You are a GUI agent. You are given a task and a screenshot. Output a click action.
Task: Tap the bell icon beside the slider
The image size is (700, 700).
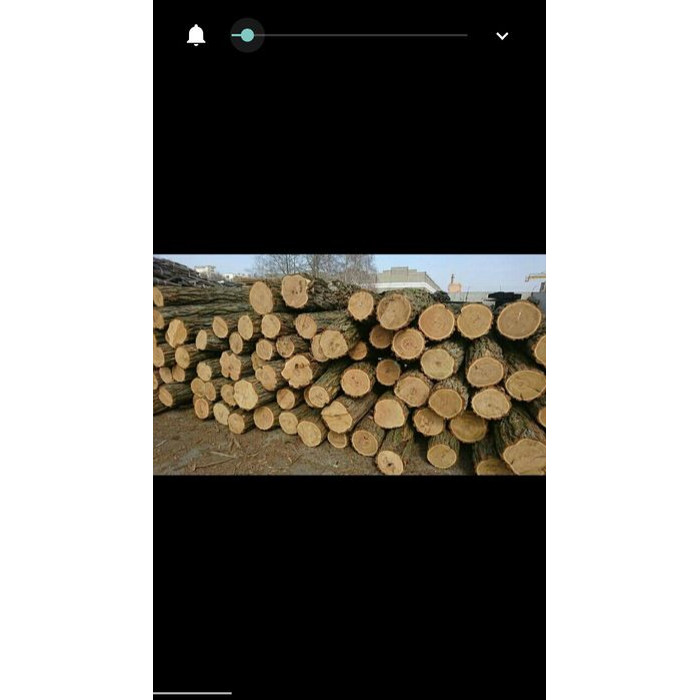(196, 35)
